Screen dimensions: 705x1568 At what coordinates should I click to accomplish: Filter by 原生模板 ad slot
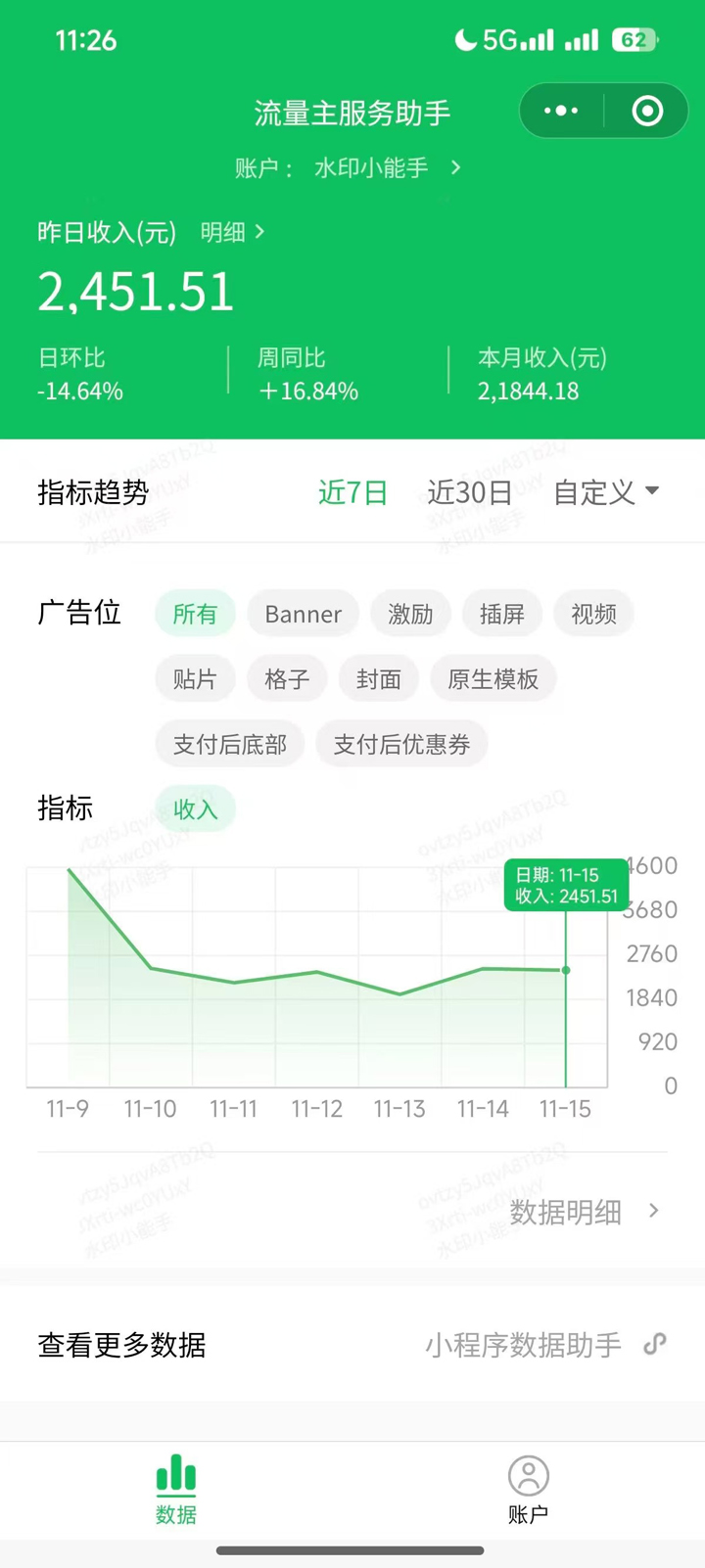click(x=493, y=679)
